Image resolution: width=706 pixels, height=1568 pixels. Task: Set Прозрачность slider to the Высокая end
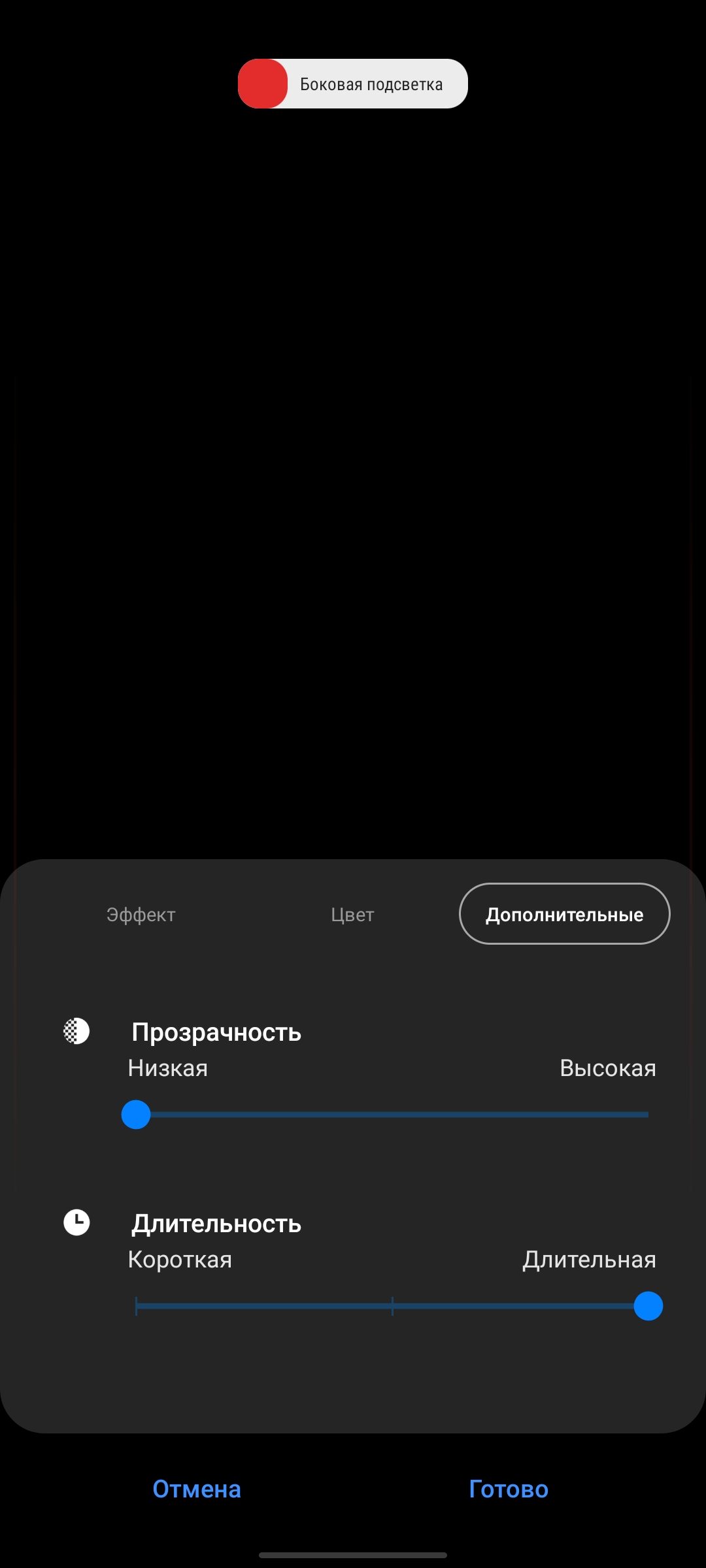(647, 1115)
